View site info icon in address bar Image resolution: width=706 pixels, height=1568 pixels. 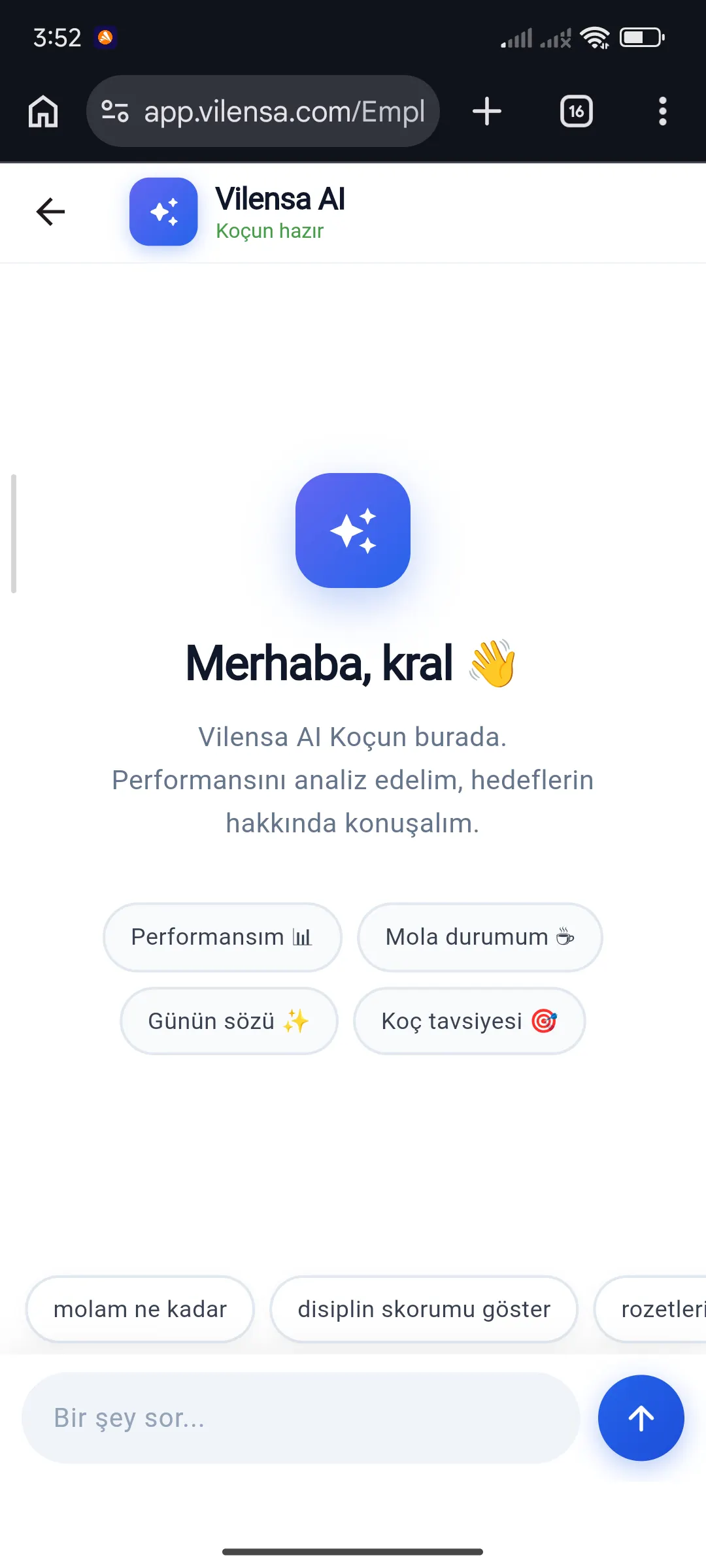click(115, 111)
